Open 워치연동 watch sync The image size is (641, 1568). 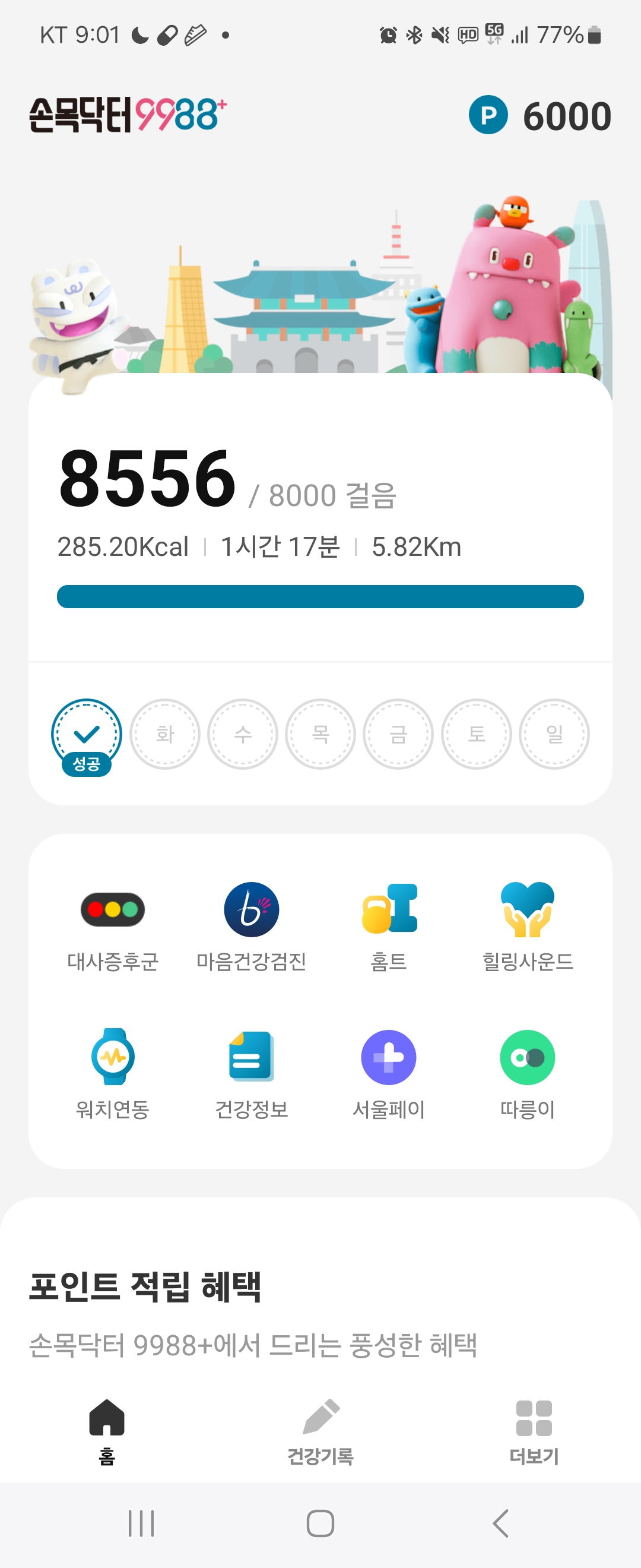(113, 1074)
